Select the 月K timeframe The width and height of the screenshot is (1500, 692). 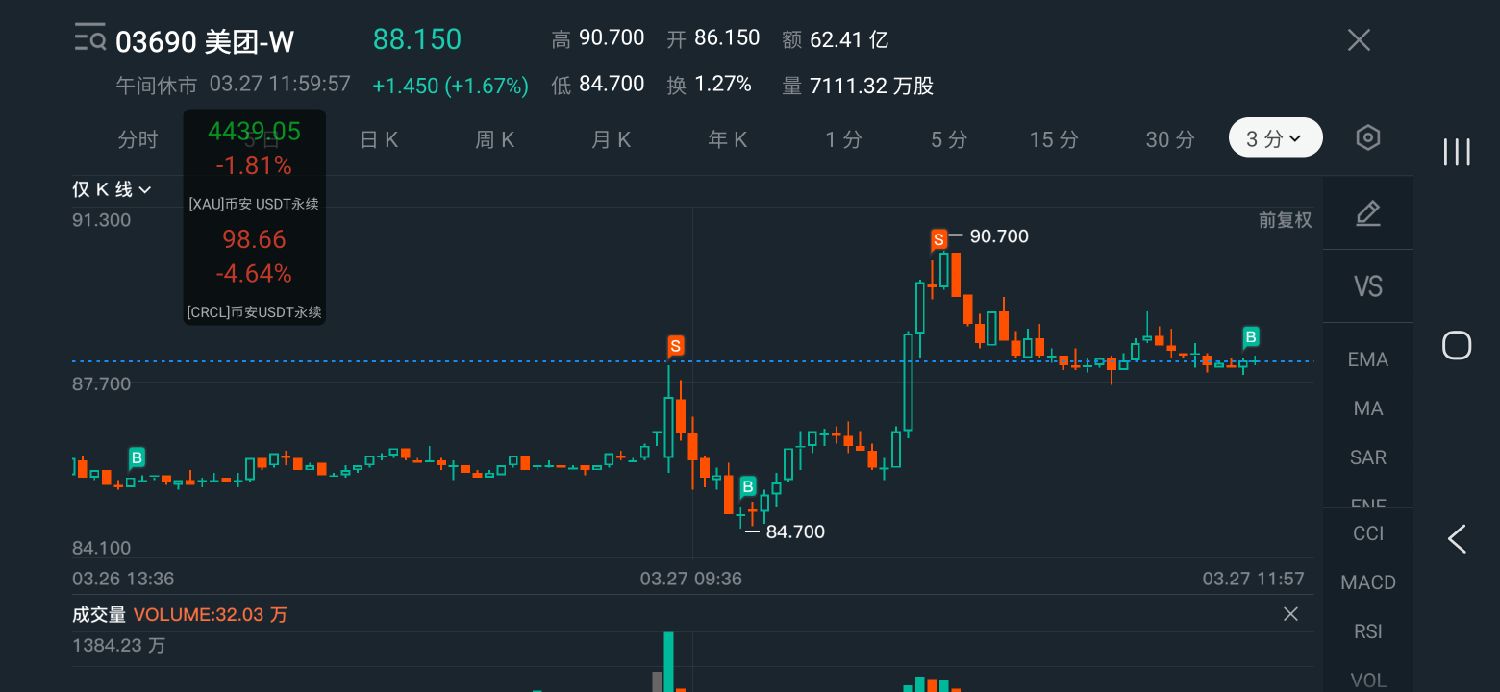point(611,139)
